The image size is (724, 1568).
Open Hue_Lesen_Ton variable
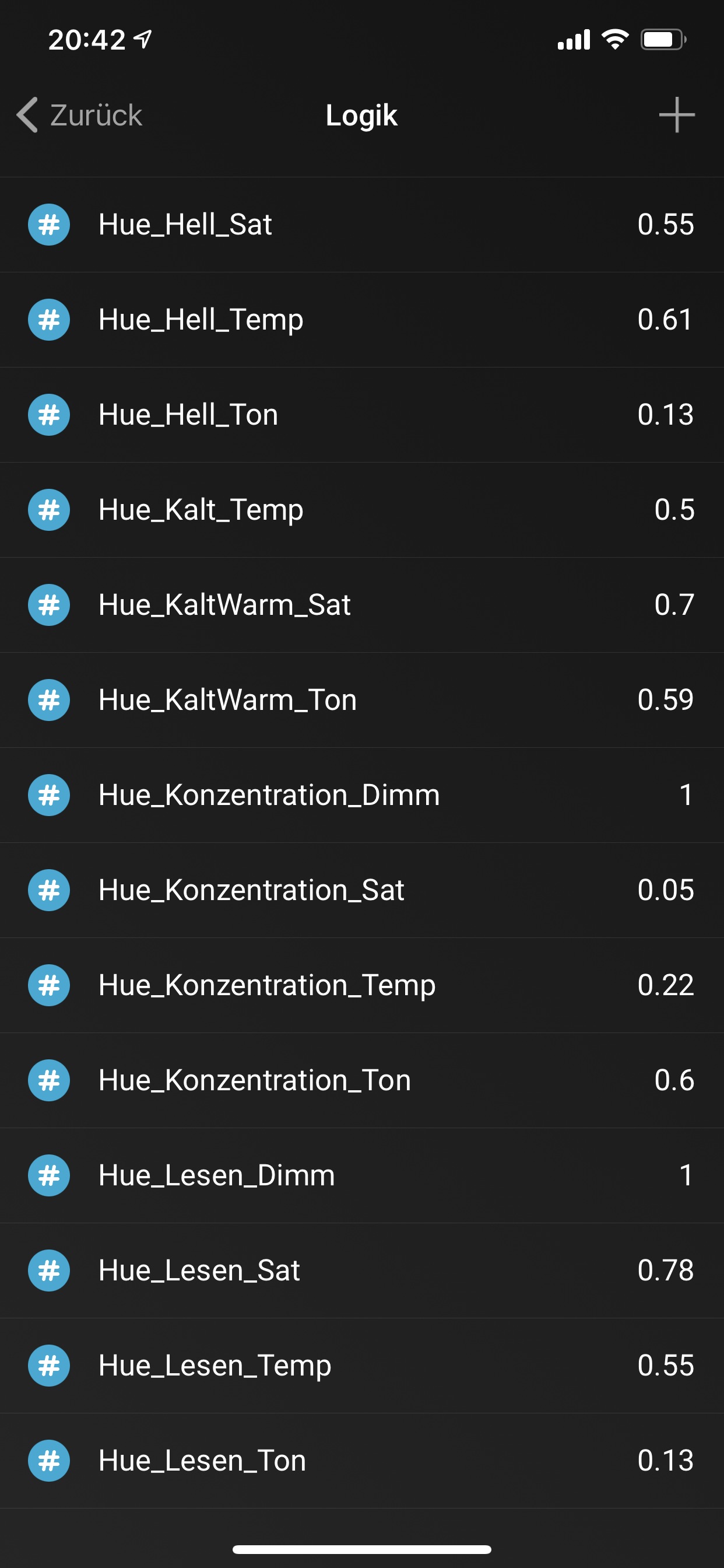click(361, 1460)
